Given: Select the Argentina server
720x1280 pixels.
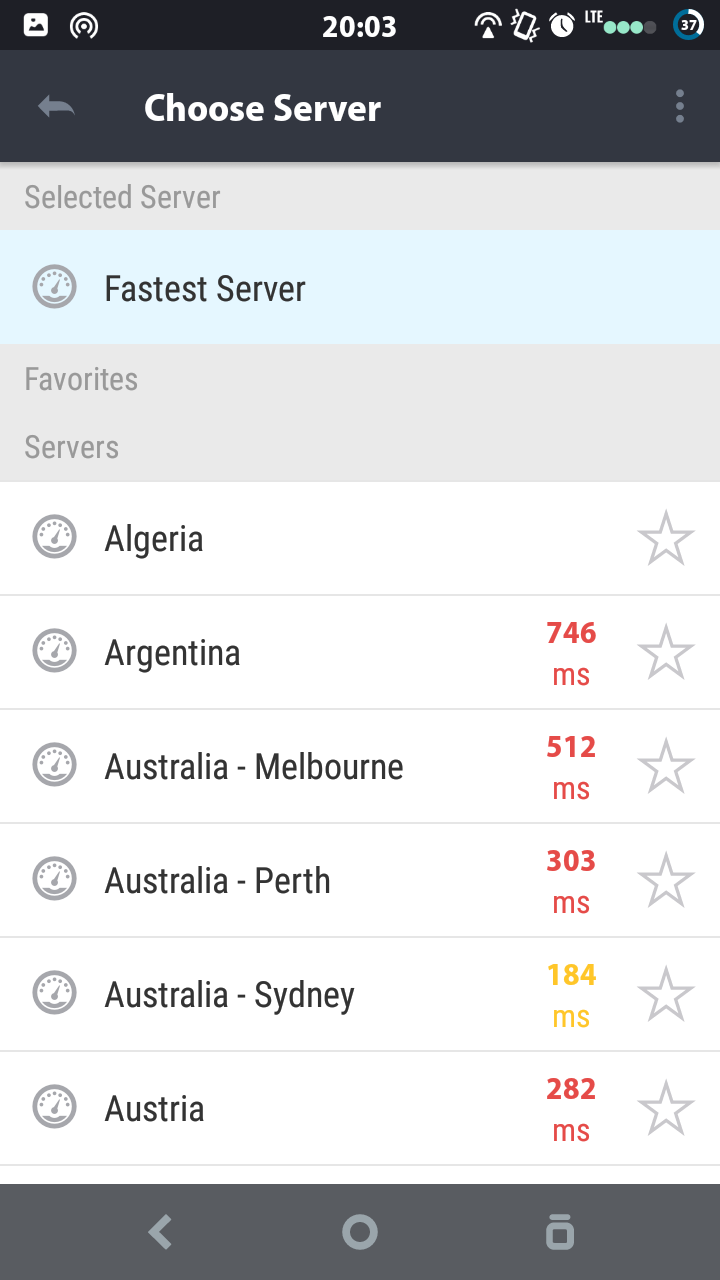Looking at the screenshot, I should point(172,653).
